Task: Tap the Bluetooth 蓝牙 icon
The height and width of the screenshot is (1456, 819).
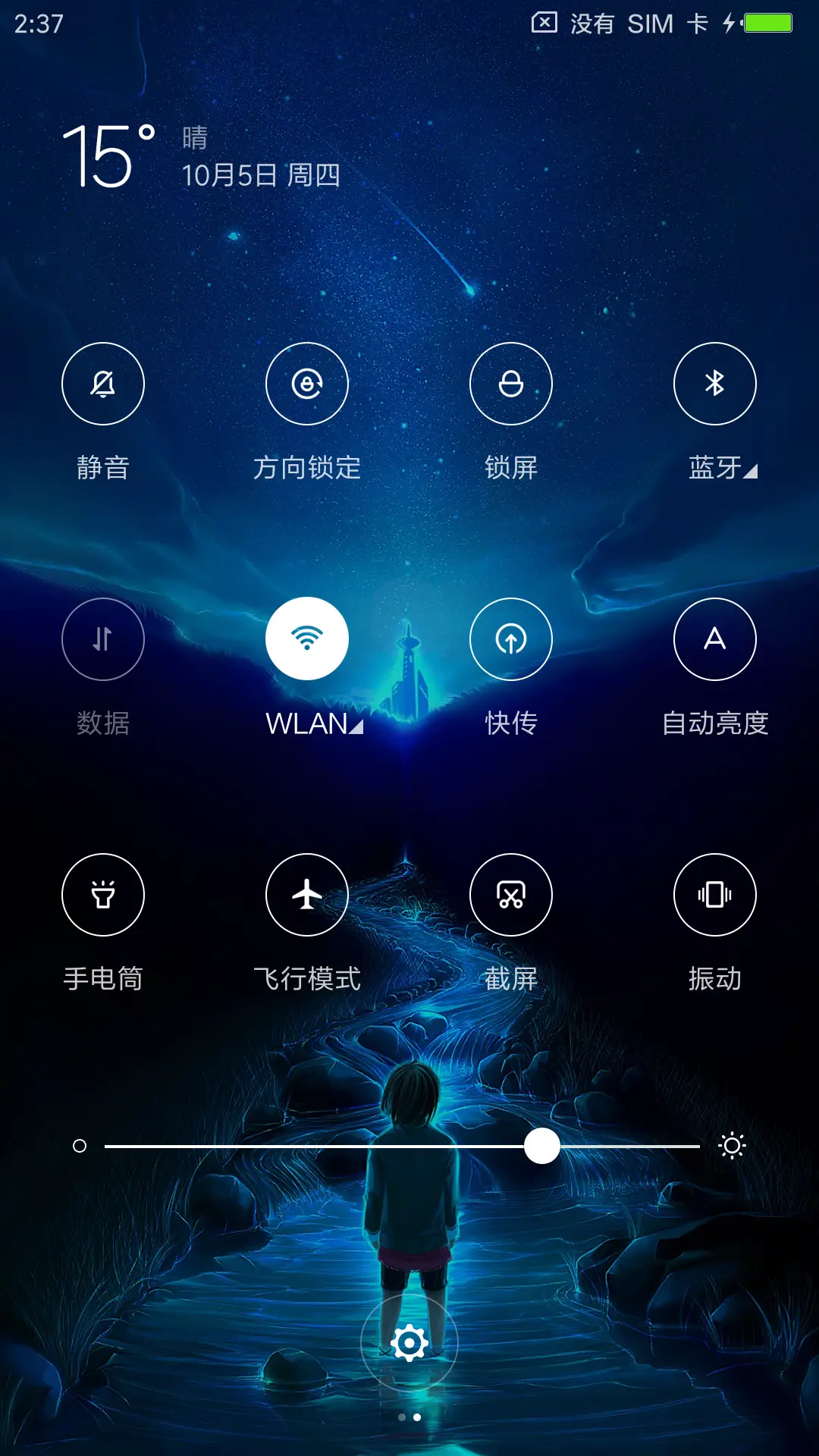Action: [714, 384]
